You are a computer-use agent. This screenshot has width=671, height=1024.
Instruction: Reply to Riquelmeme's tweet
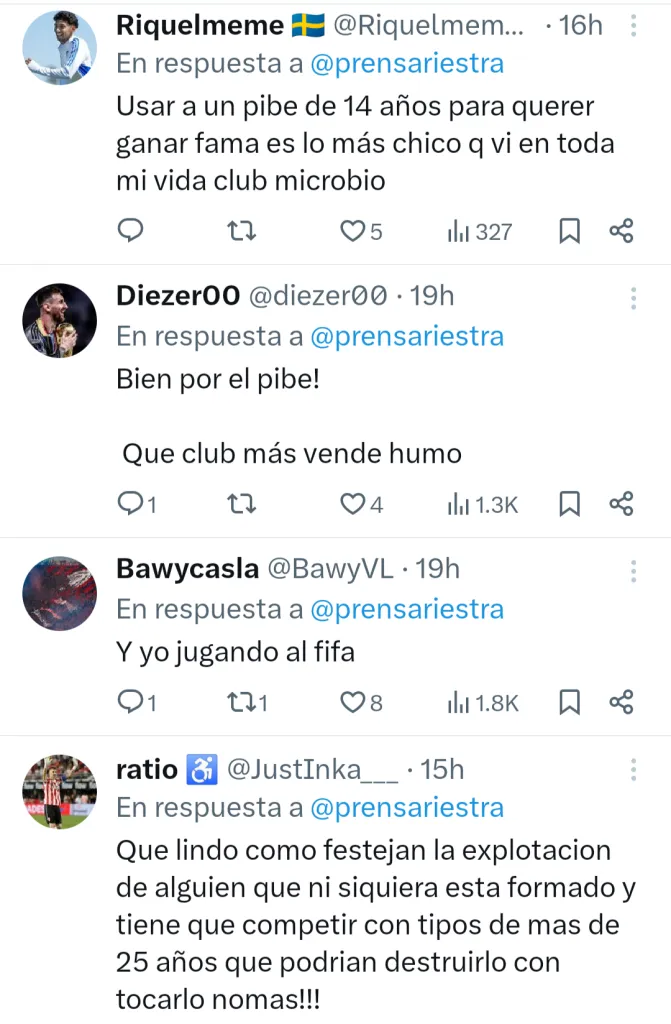click(132, 231)
